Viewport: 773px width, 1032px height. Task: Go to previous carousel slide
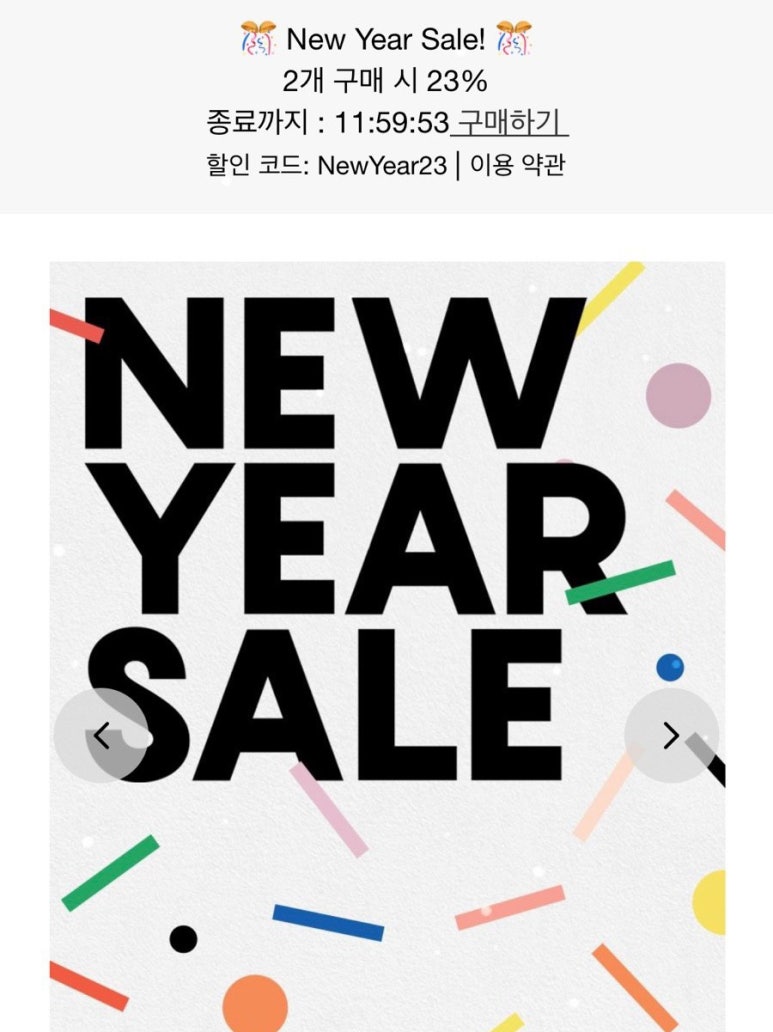[x=101, y=736]
